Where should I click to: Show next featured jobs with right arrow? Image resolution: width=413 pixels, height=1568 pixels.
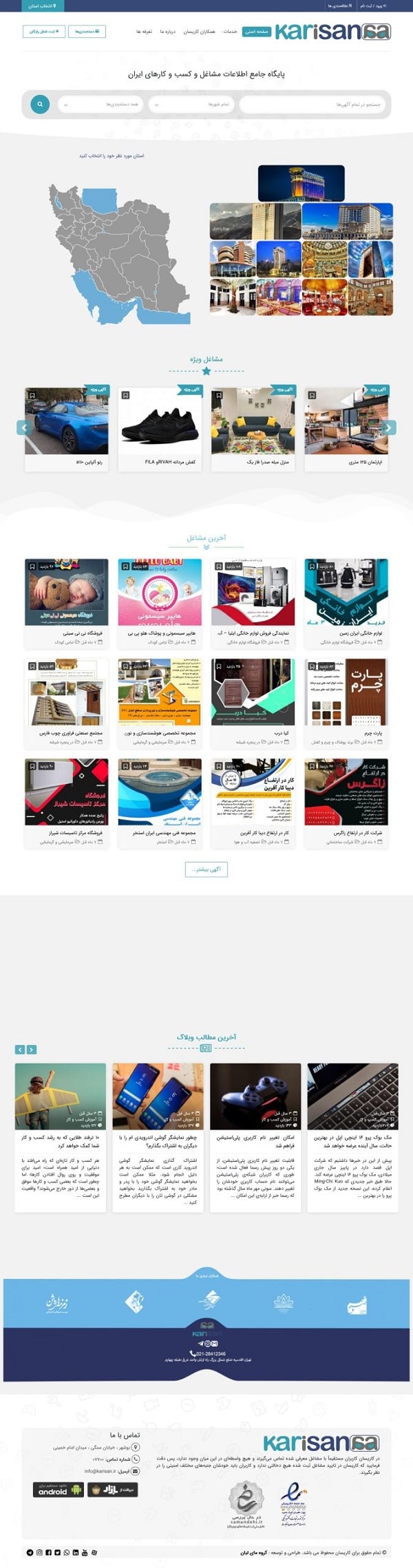pos(389,427)
